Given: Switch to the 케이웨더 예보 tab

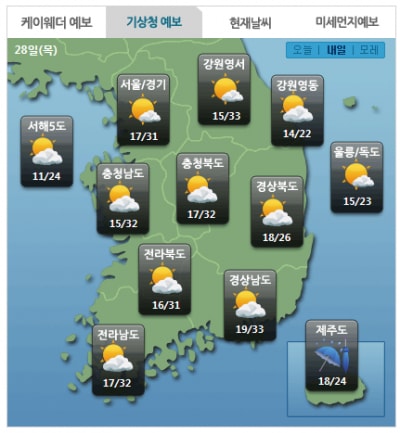Looking at the screenshot, I should [x=56, y=22].
